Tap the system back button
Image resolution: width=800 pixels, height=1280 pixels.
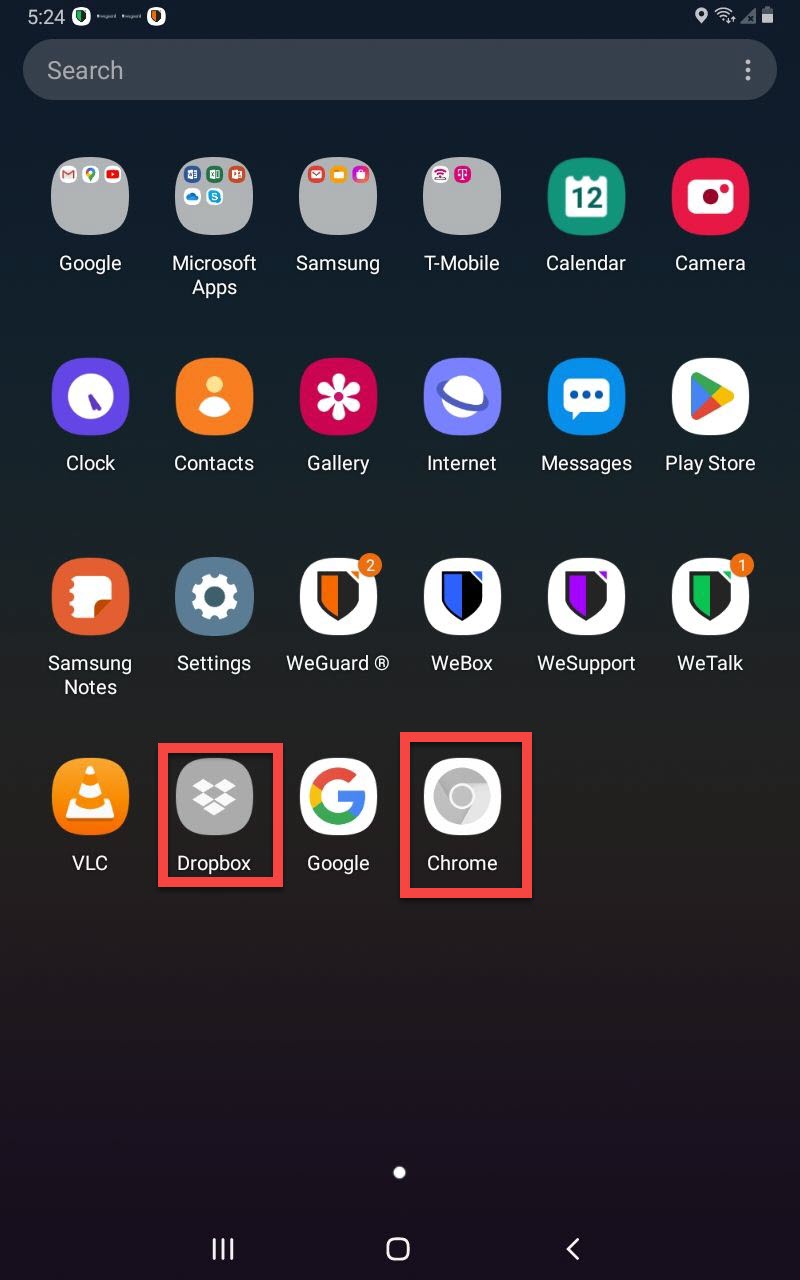[573, 1248]
